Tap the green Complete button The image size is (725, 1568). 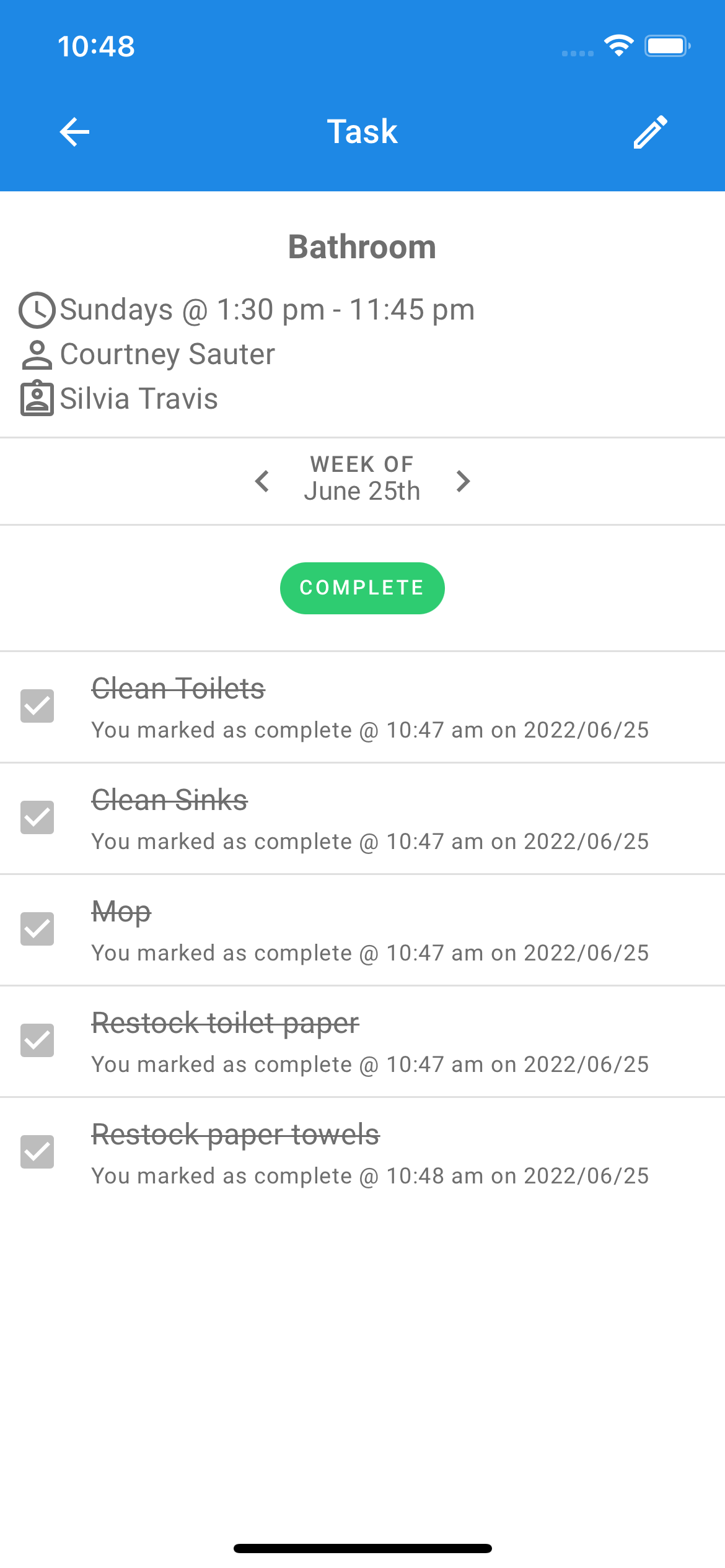click(362, 588)
